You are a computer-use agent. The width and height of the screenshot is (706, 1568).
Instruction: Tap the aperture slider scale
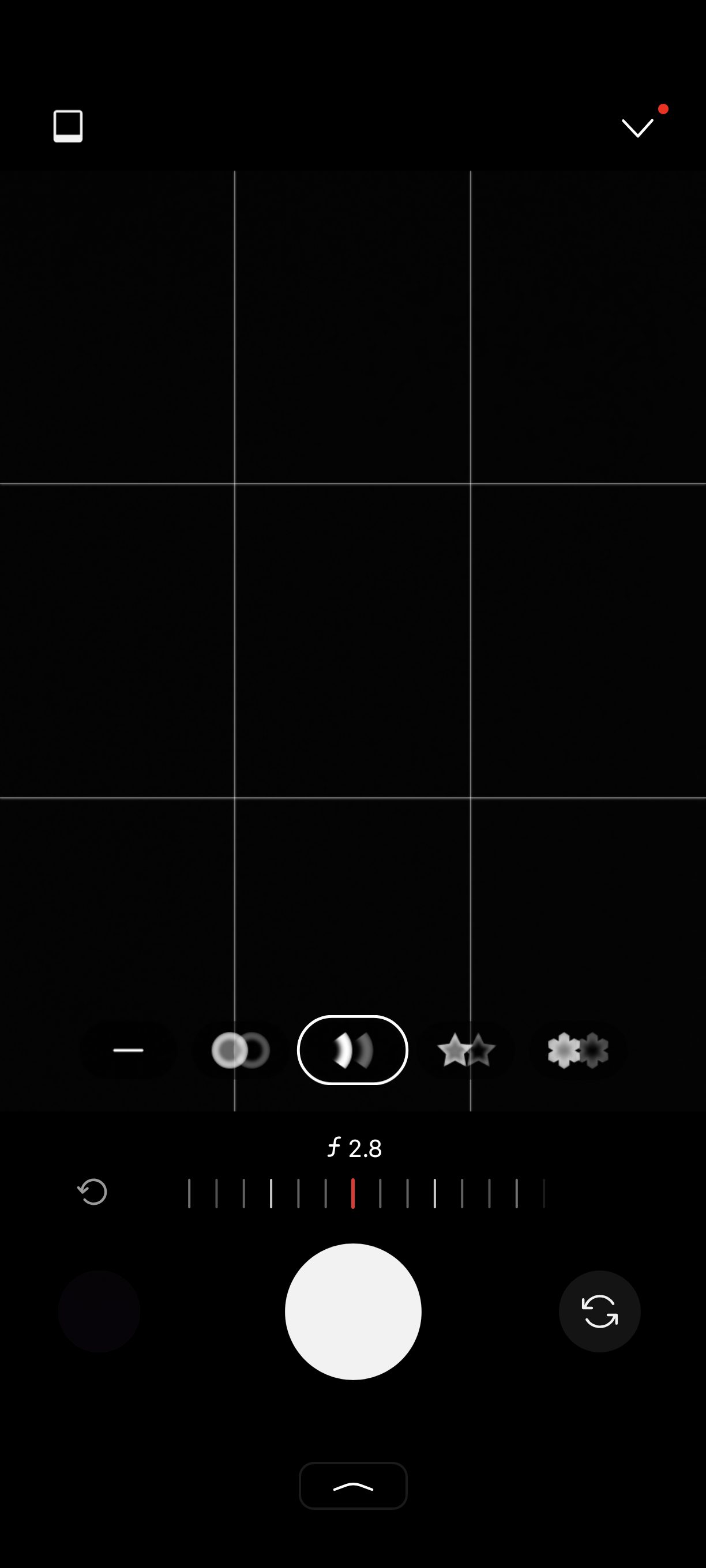366,1193
